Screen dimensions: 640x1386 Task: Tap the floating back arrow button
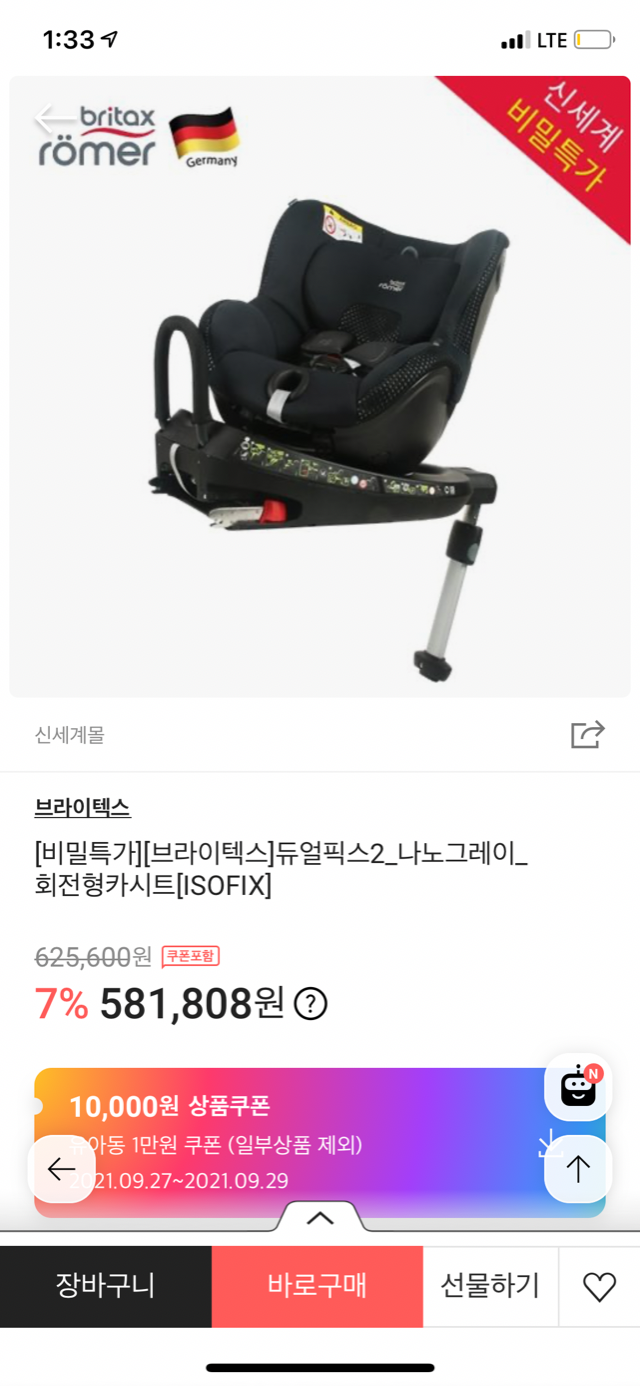[x=61, y=1169]
